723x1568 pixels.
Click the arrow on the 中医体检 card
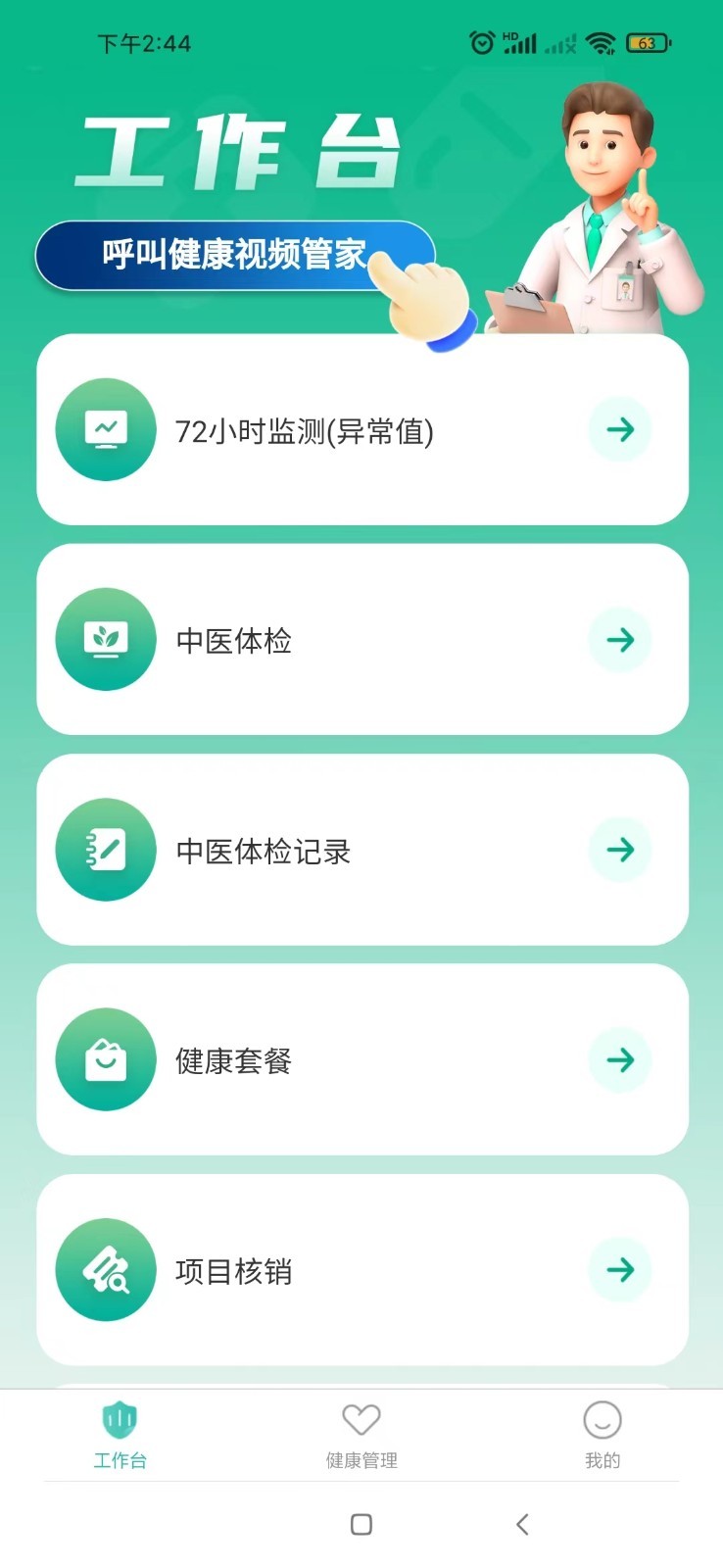(619, 639)
